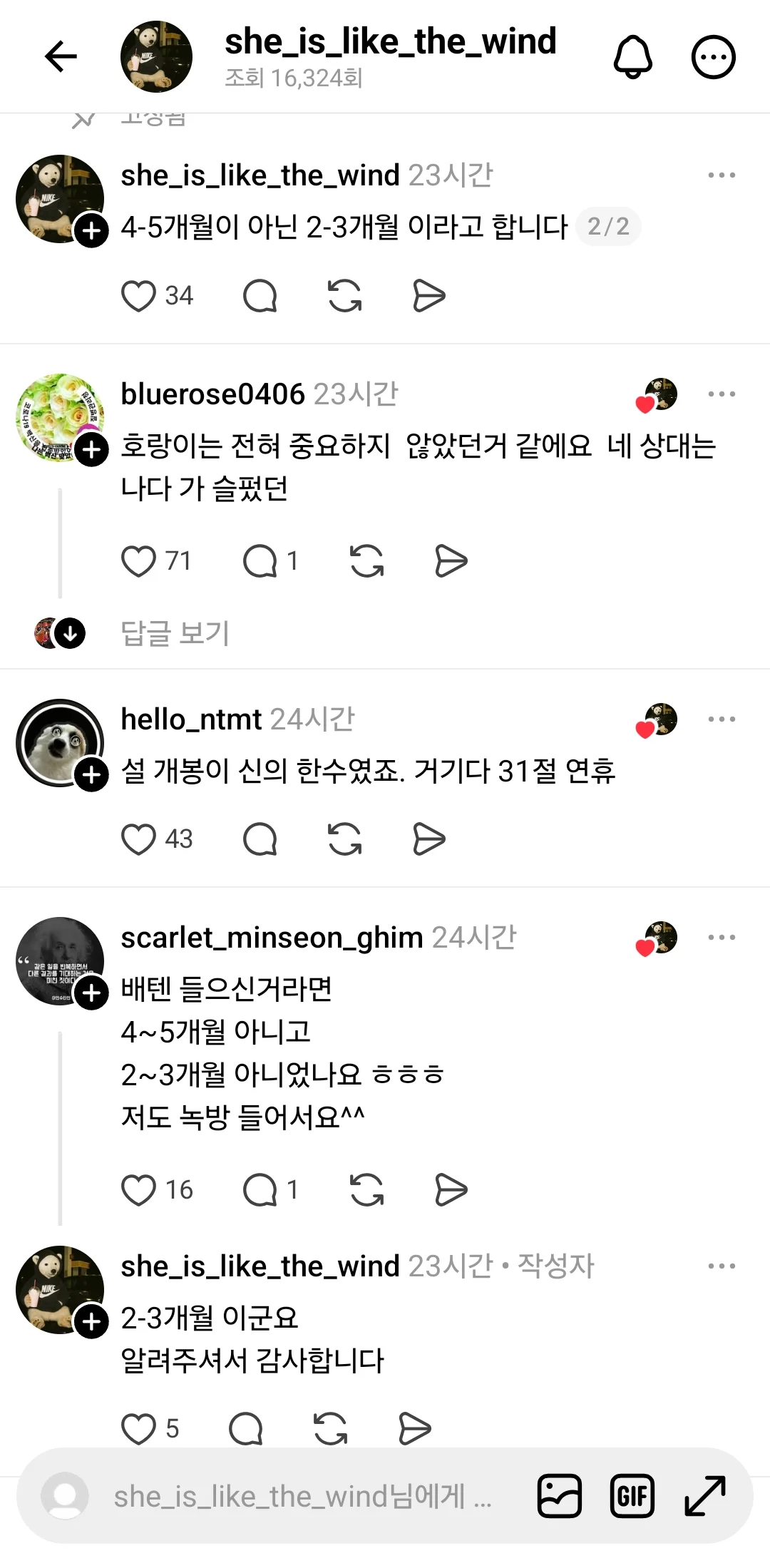Open the circled three-dot menu in the header
Screen dimensions: 770x1568
[x=714, y=57]
